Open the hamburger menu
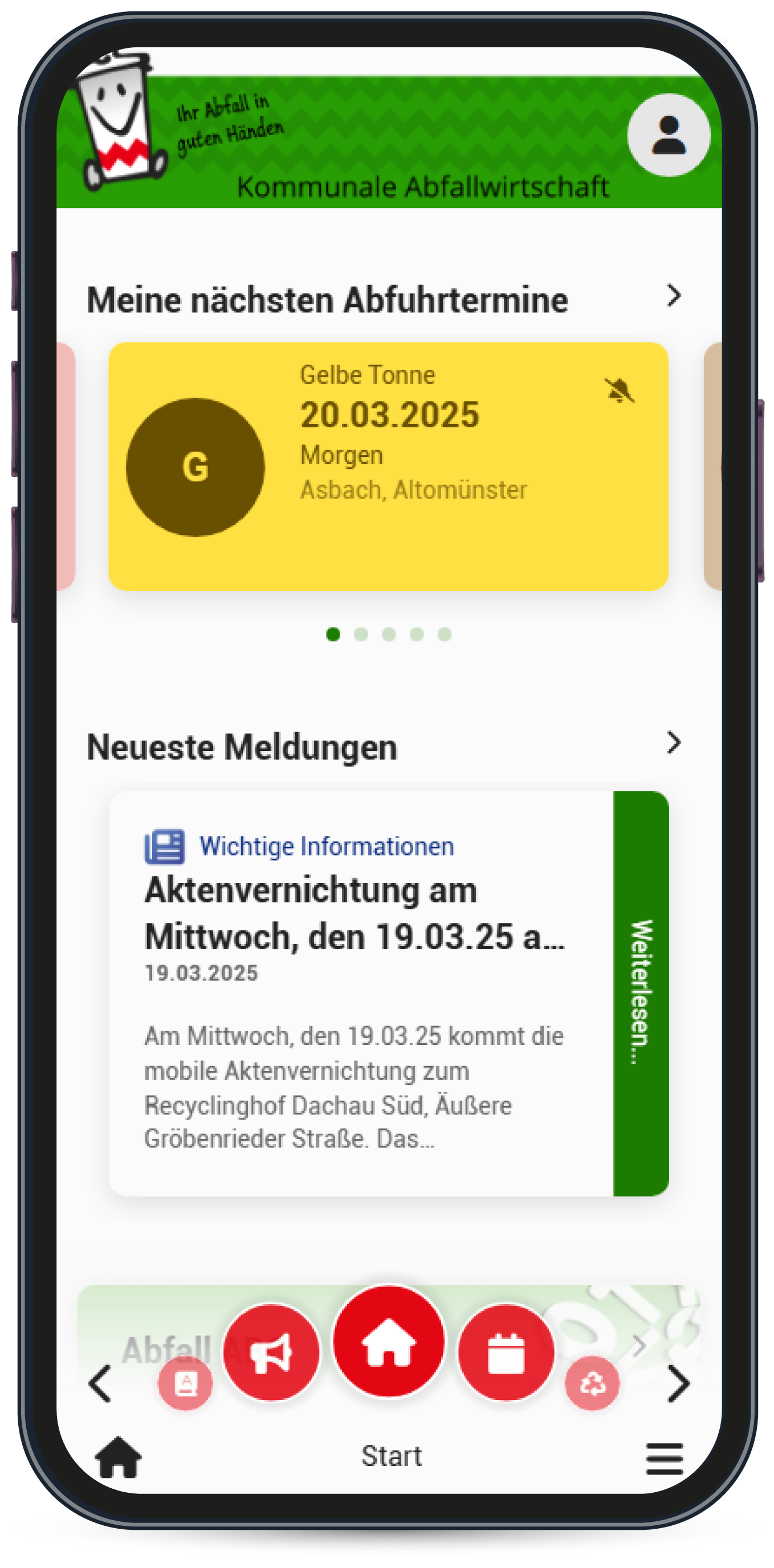Viewport: 774px width, 1568px height. tap(665, 1459)
